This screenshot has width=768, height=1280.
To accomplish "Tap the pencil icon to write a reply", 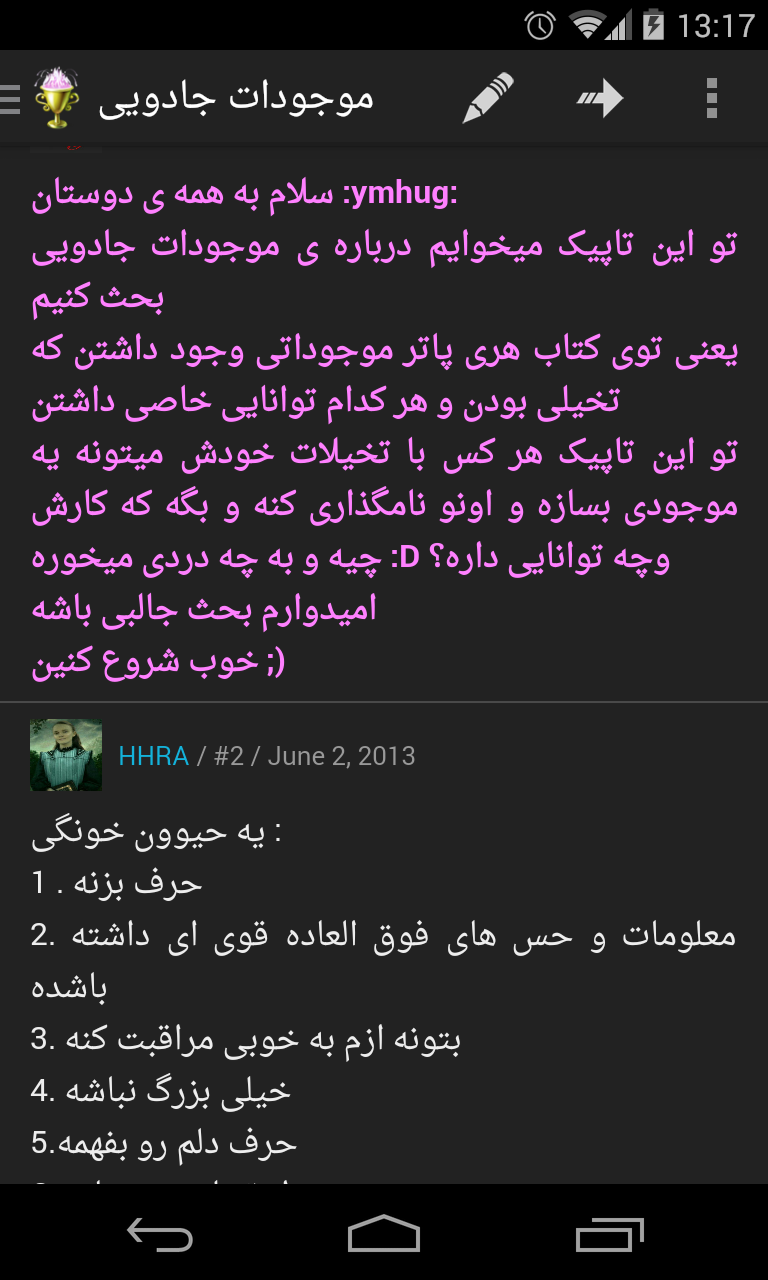I will coord(488,98).
